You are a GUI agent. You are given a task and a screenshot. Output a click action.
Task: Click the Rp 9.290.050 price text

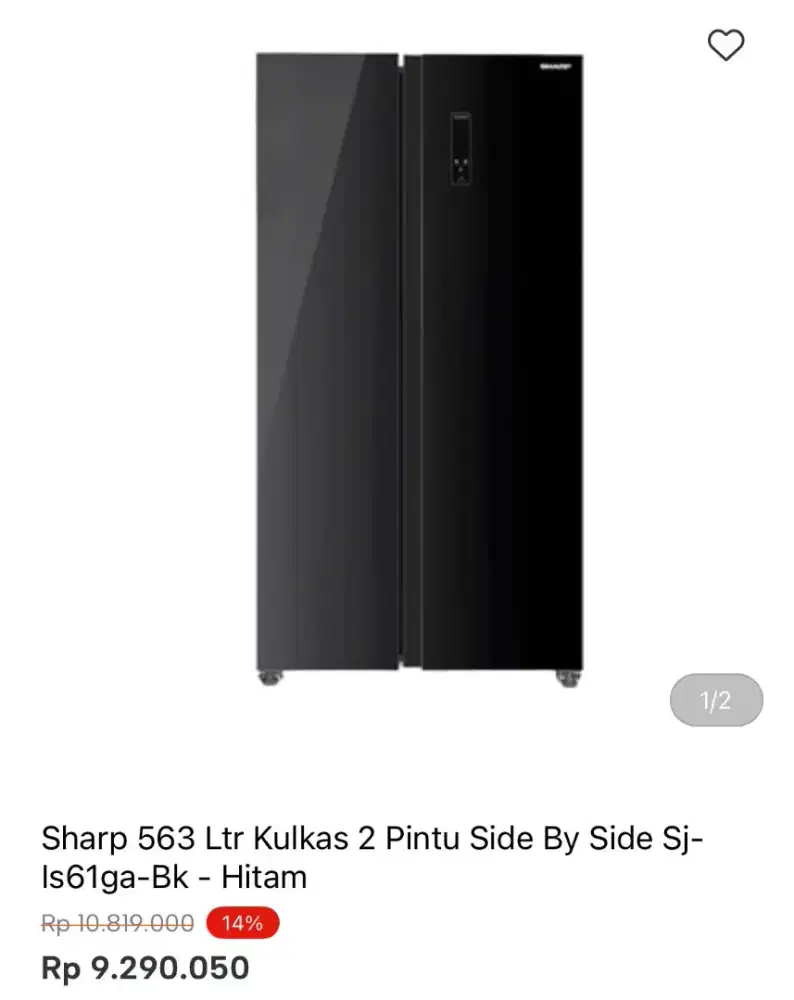tap(147, 968)
